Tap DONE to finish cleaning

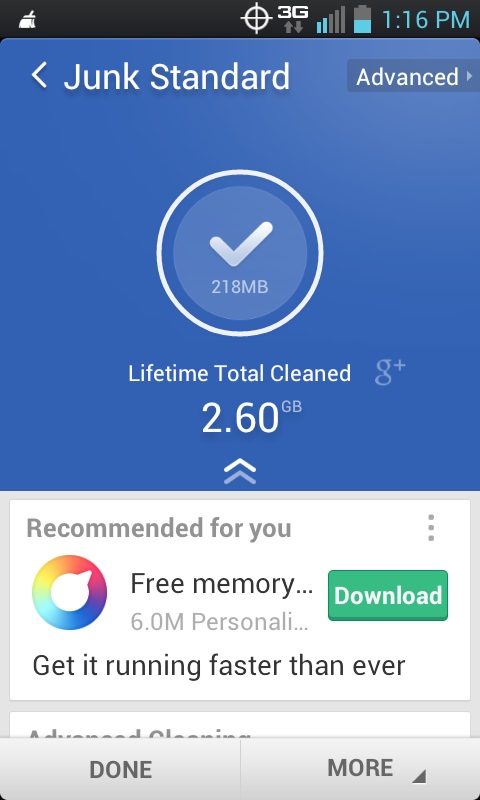pyautogui.click(x=120, y=769)
